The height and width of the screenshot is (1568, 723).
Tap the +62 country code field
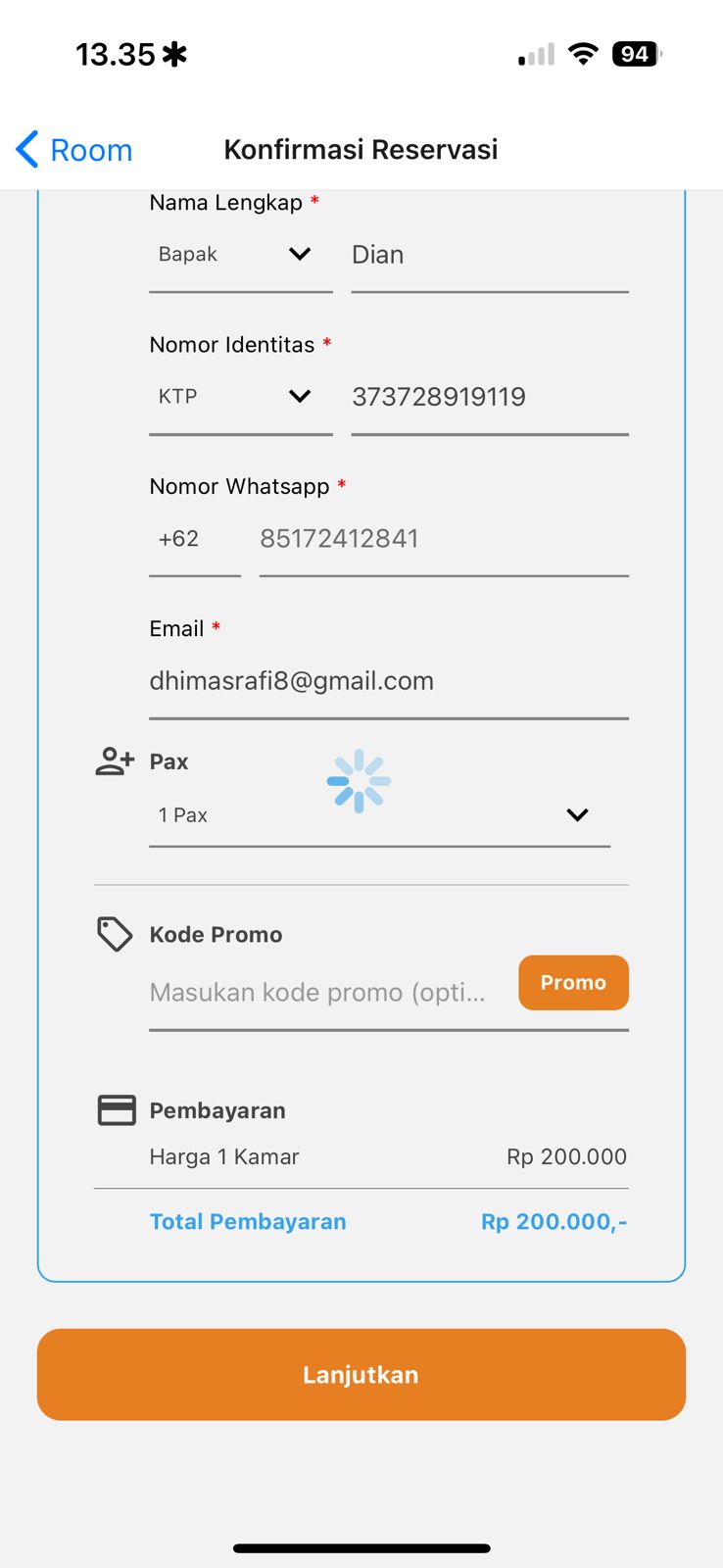[194, 539]
